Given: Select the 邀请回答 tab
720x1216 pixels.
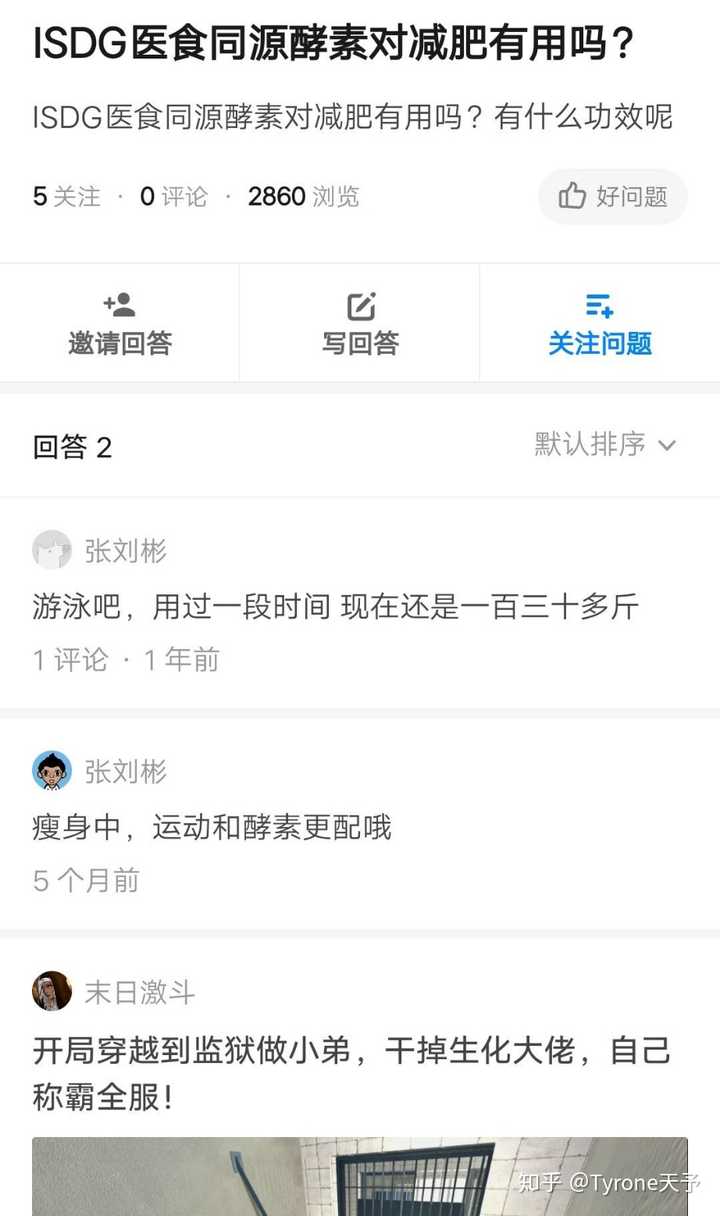Looking at the screenshot, I should [119, 343].
